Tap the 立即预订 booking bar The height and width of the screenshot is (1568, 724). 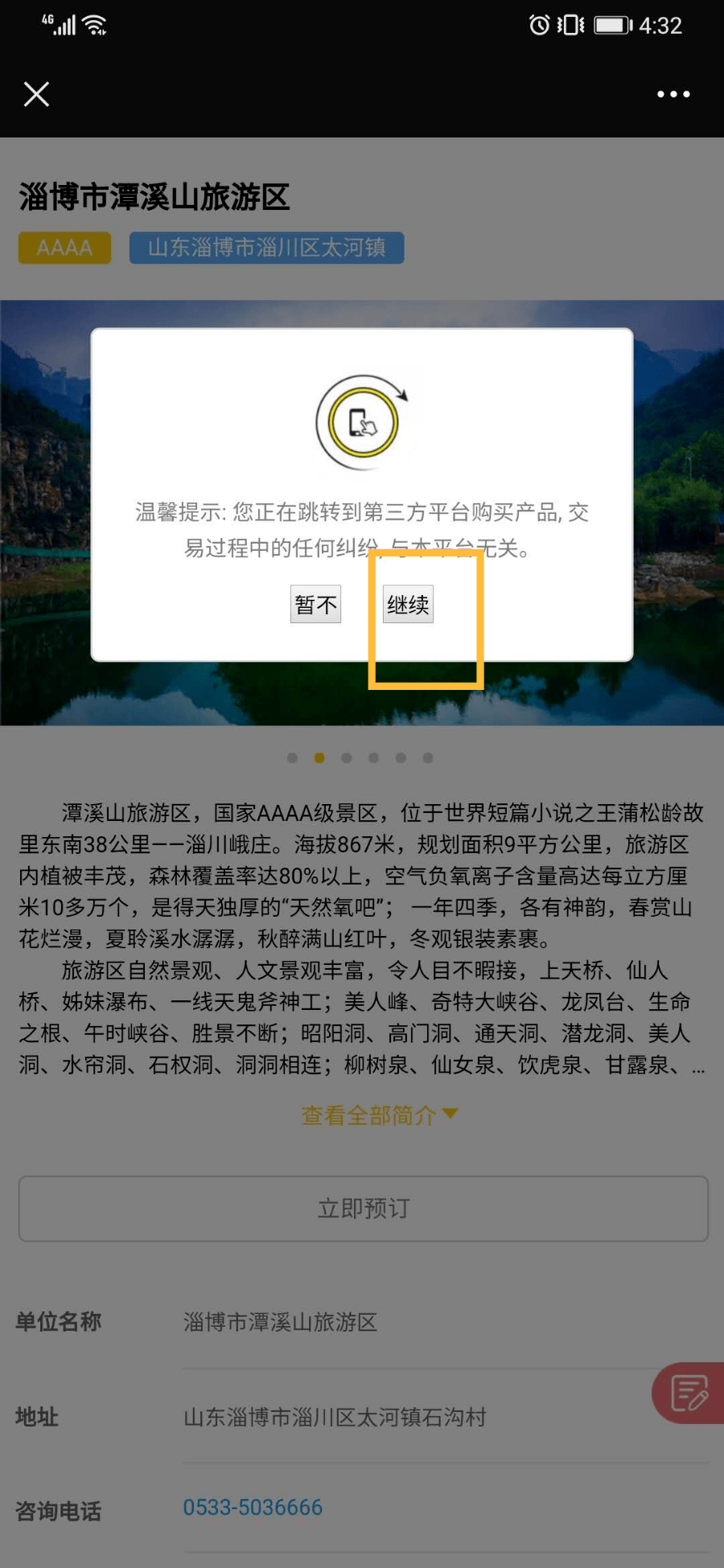(362, 1209)
